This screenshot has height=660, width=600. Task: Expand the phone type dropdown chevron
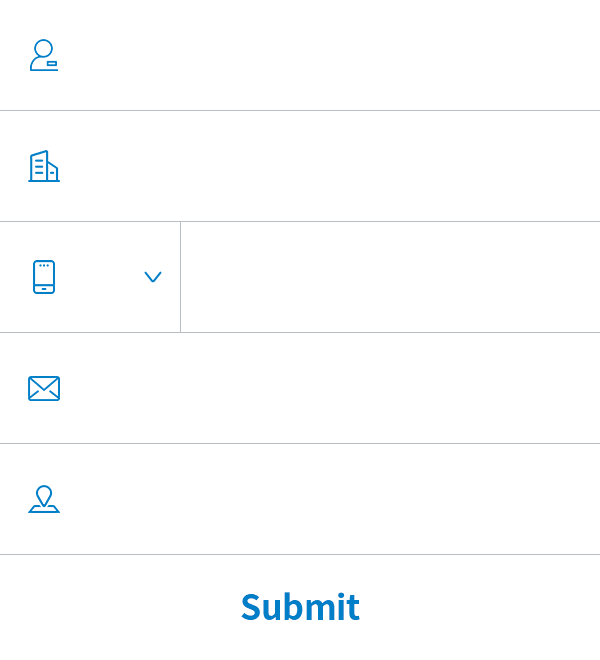153,277
